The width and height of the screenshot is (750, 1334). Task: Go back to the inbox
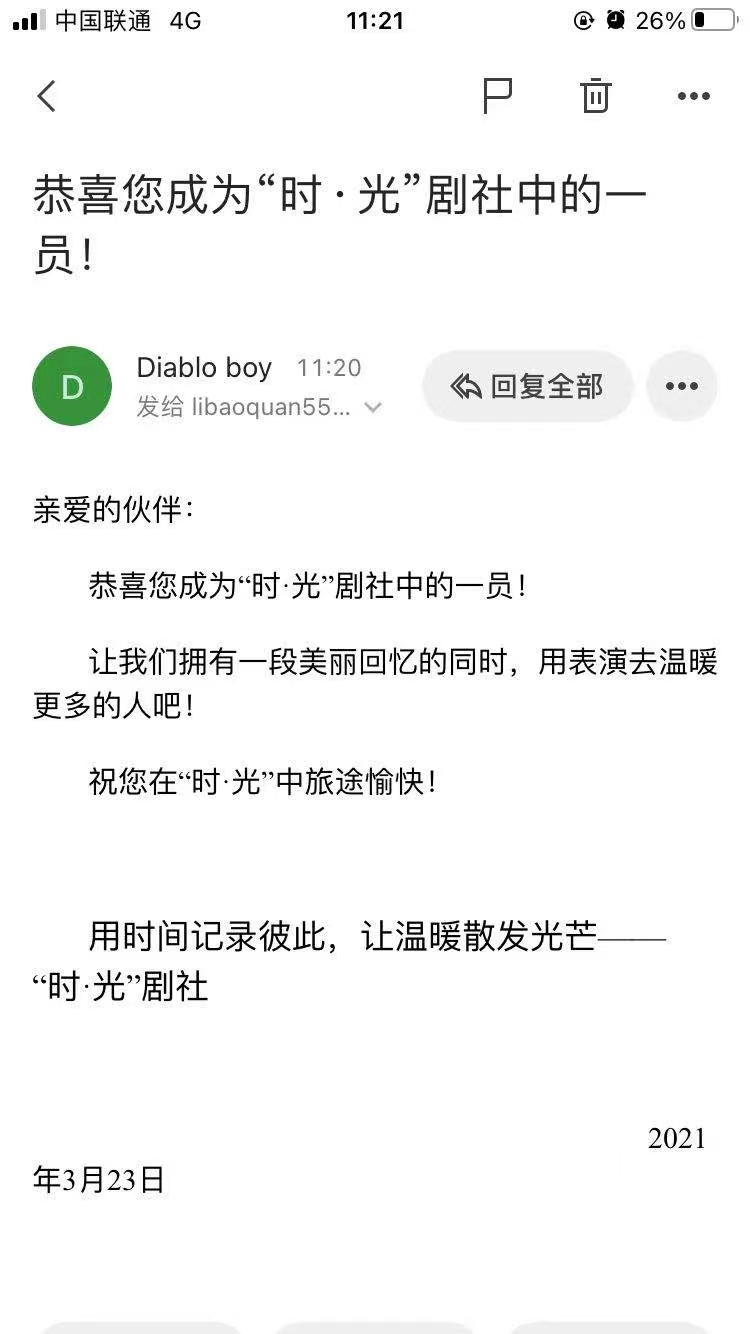[x=46, y=96]
